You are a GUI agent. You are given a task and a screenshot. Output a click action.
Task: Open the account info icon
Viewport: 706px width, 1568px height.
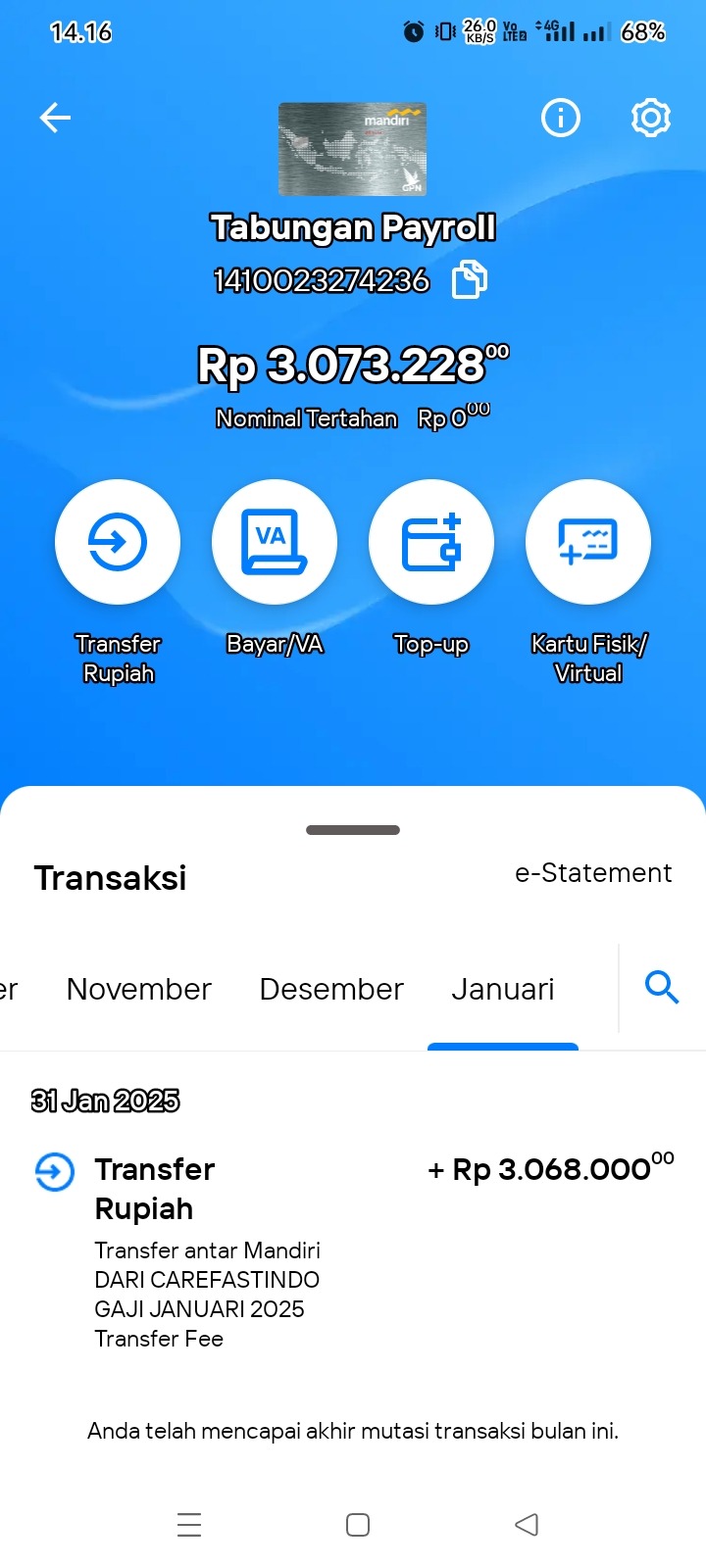pos(561,119)
